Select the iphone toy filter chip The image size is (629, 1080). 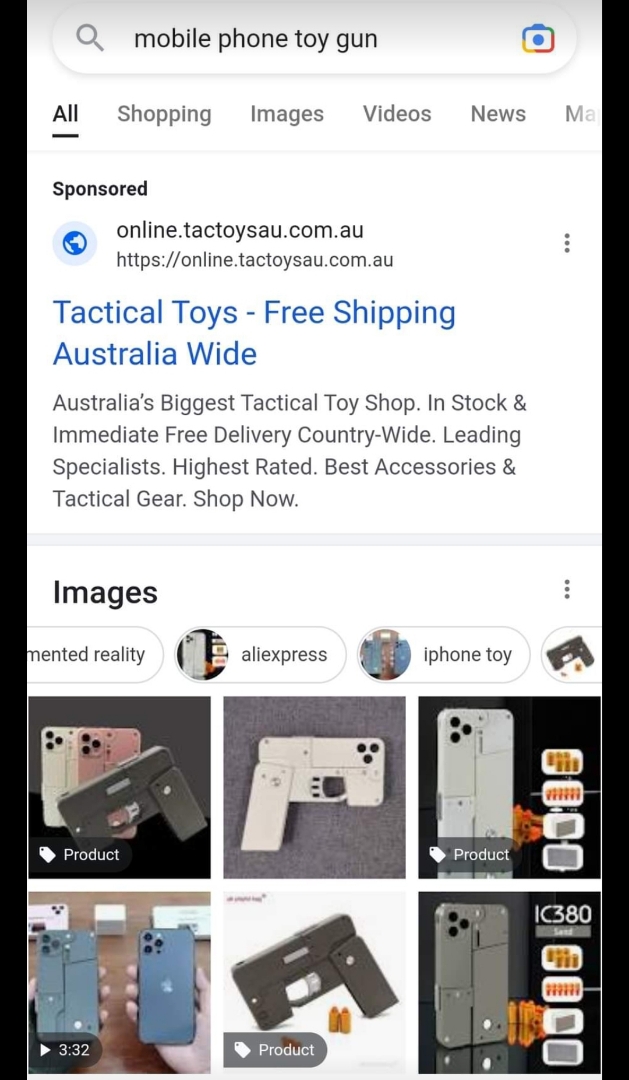pyautogui.click(x=445, y=655)
